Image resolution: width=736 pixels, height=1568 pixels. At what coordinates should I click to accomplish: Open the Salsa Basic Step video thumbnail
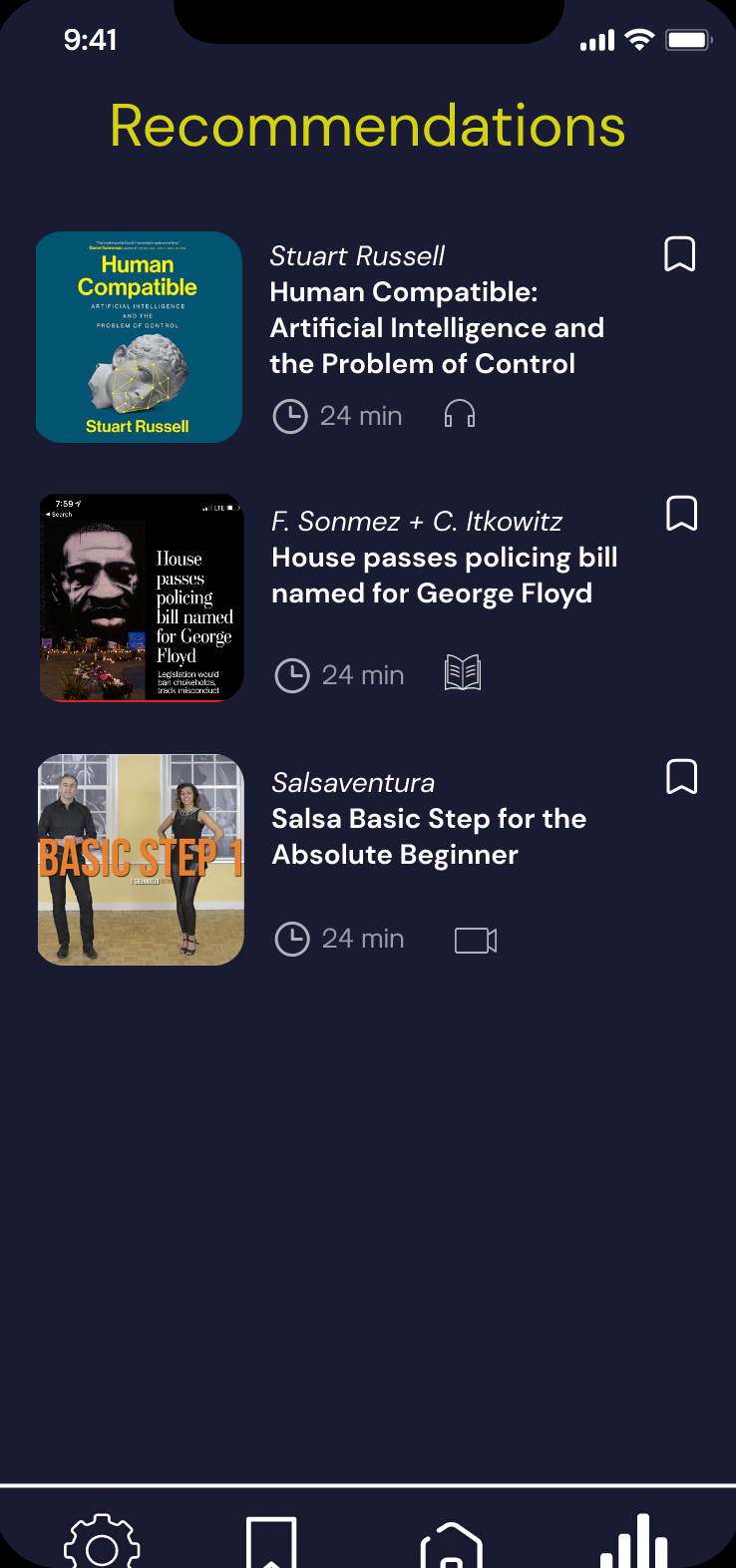(141, 860)
